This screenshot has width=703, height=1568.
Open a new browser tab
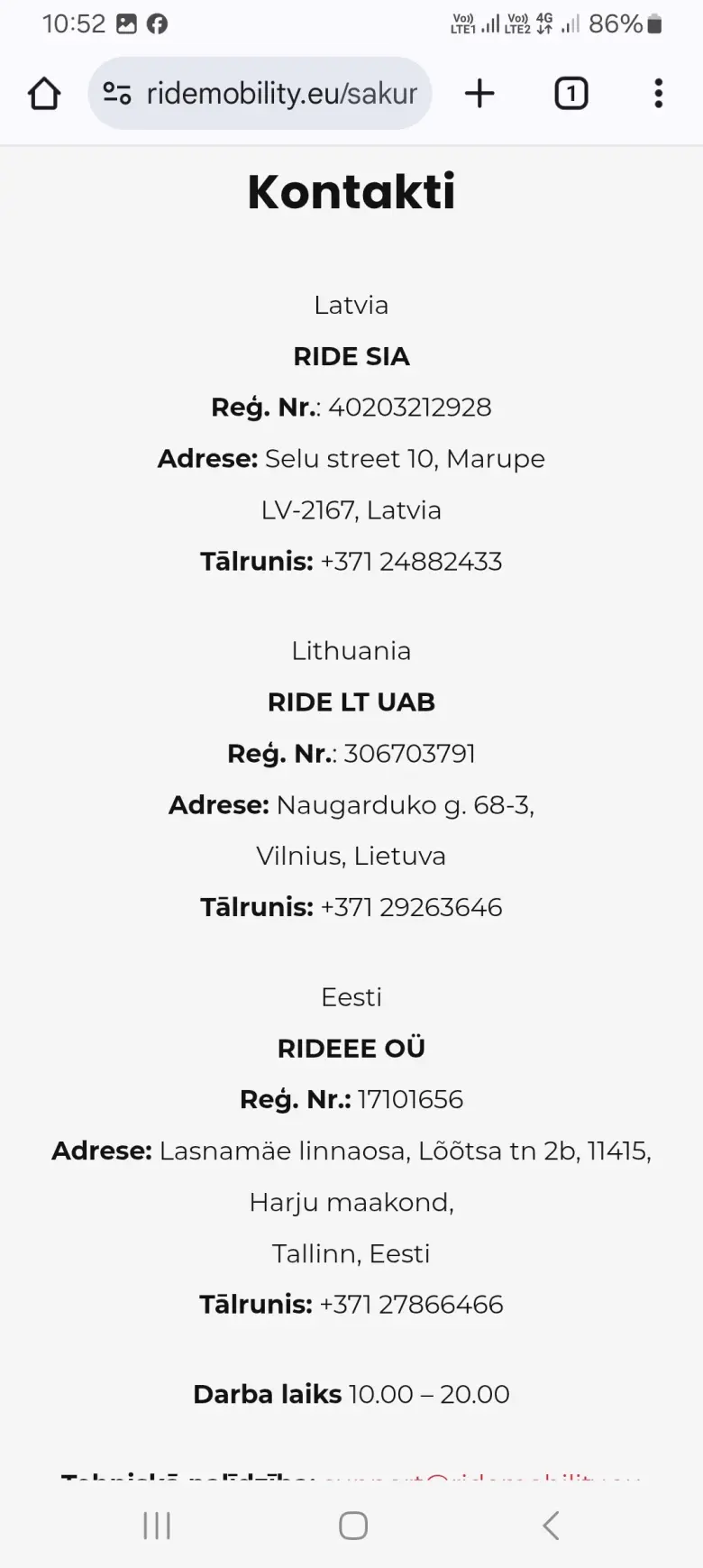pyautogui.click(x=479, y=94)
